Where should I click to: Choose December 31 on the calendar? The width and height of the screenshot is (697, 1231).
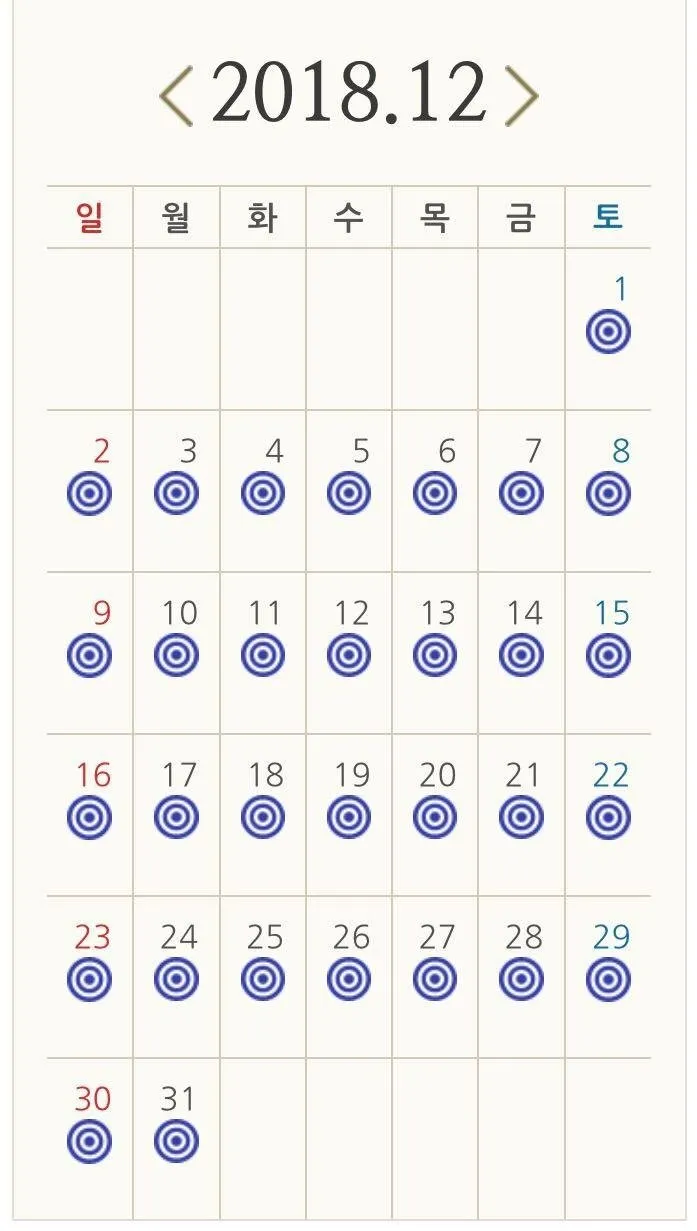pos(176,1141)
